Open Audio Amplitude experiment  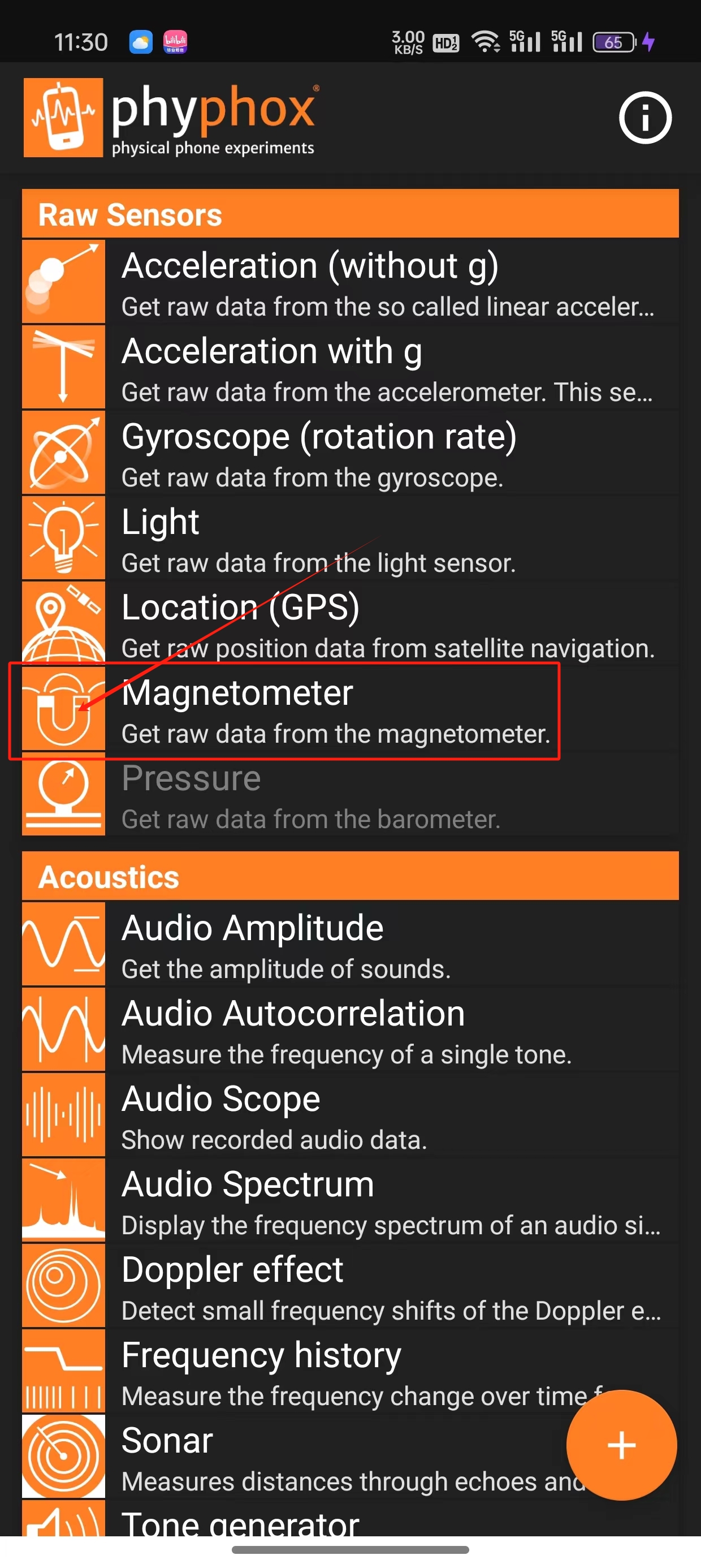point(350,944)
